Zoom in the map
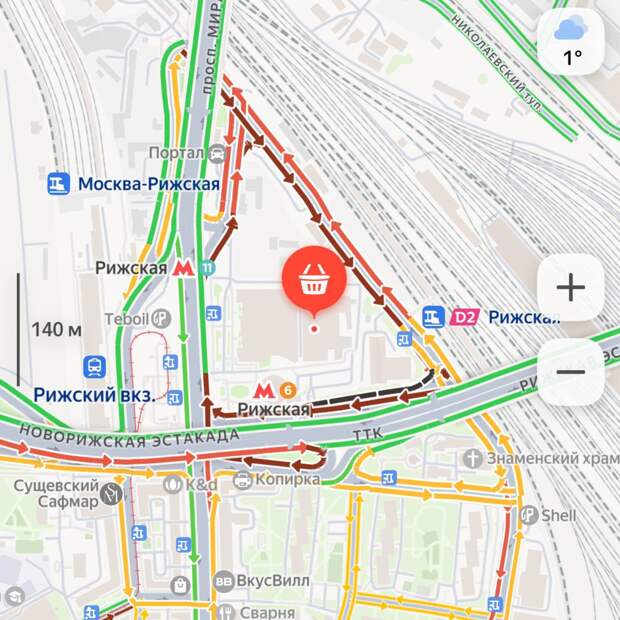 pyautogui.click(x=570, y=288)
